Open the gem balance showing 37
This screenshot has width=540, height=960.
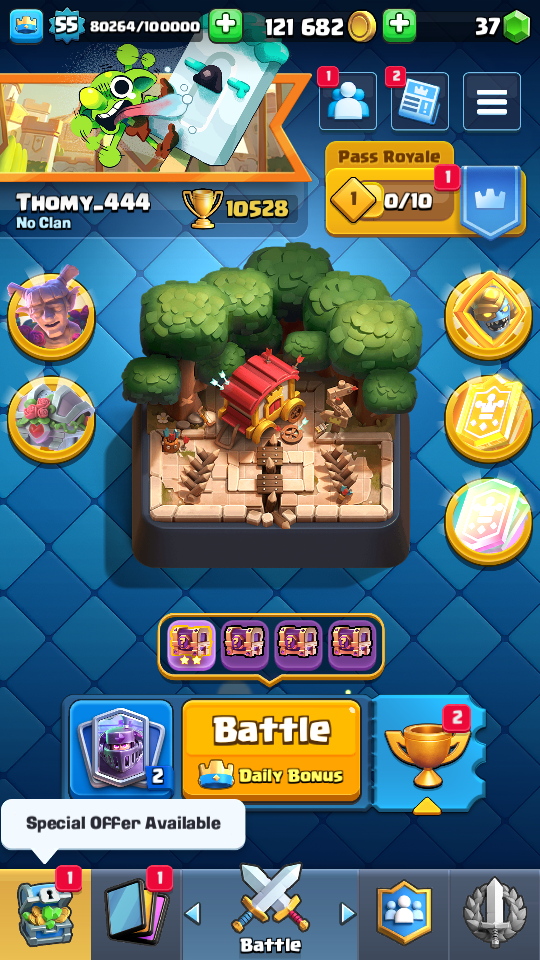501,26
